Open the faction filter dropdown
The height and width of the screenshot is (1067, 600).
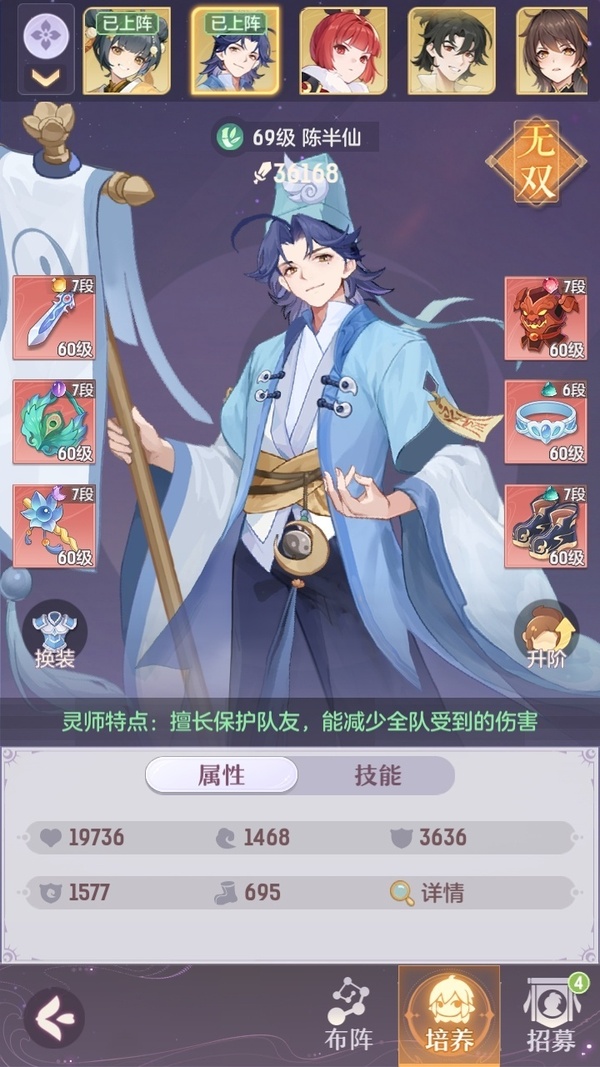(46, 50)
